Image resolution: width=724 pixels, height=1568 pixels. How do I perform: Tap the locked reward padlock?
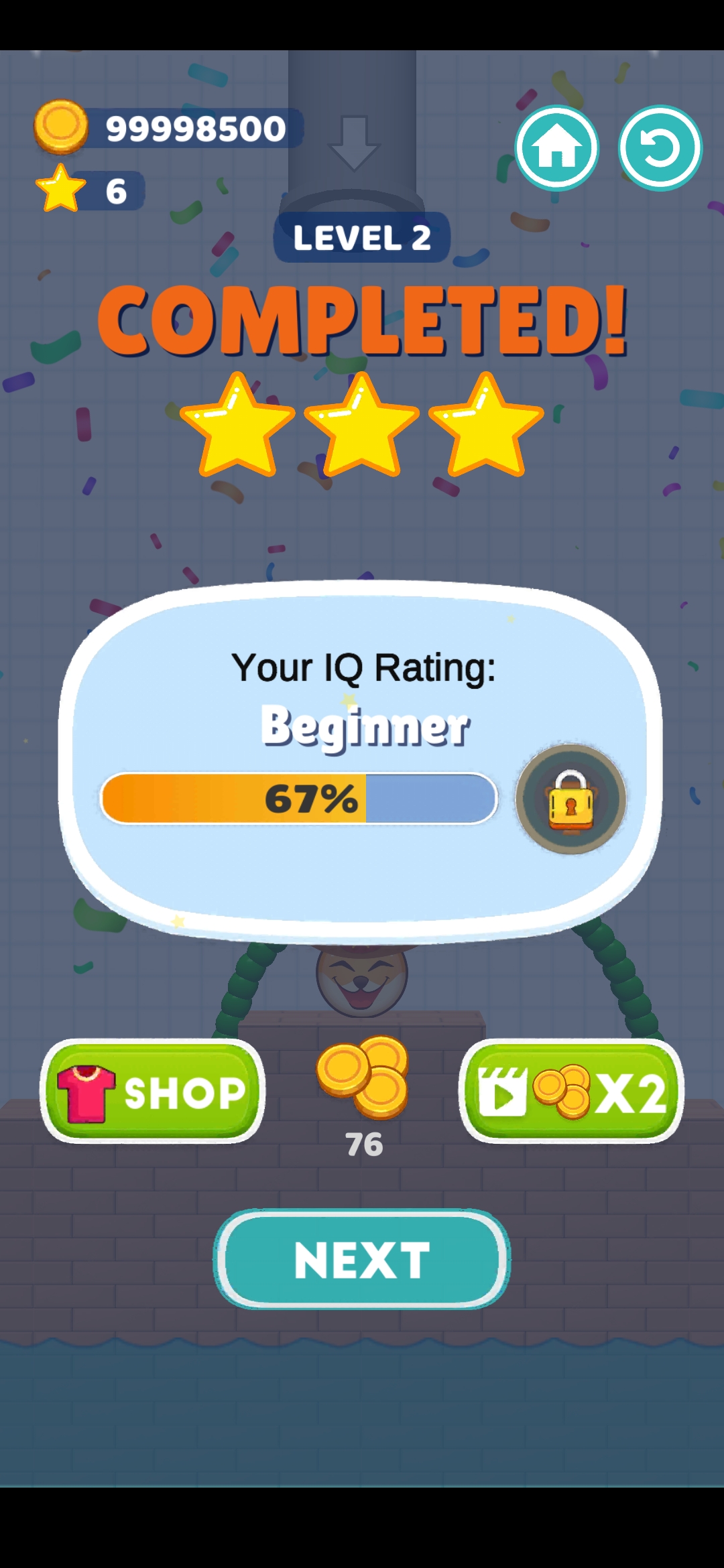pos(570,799)
